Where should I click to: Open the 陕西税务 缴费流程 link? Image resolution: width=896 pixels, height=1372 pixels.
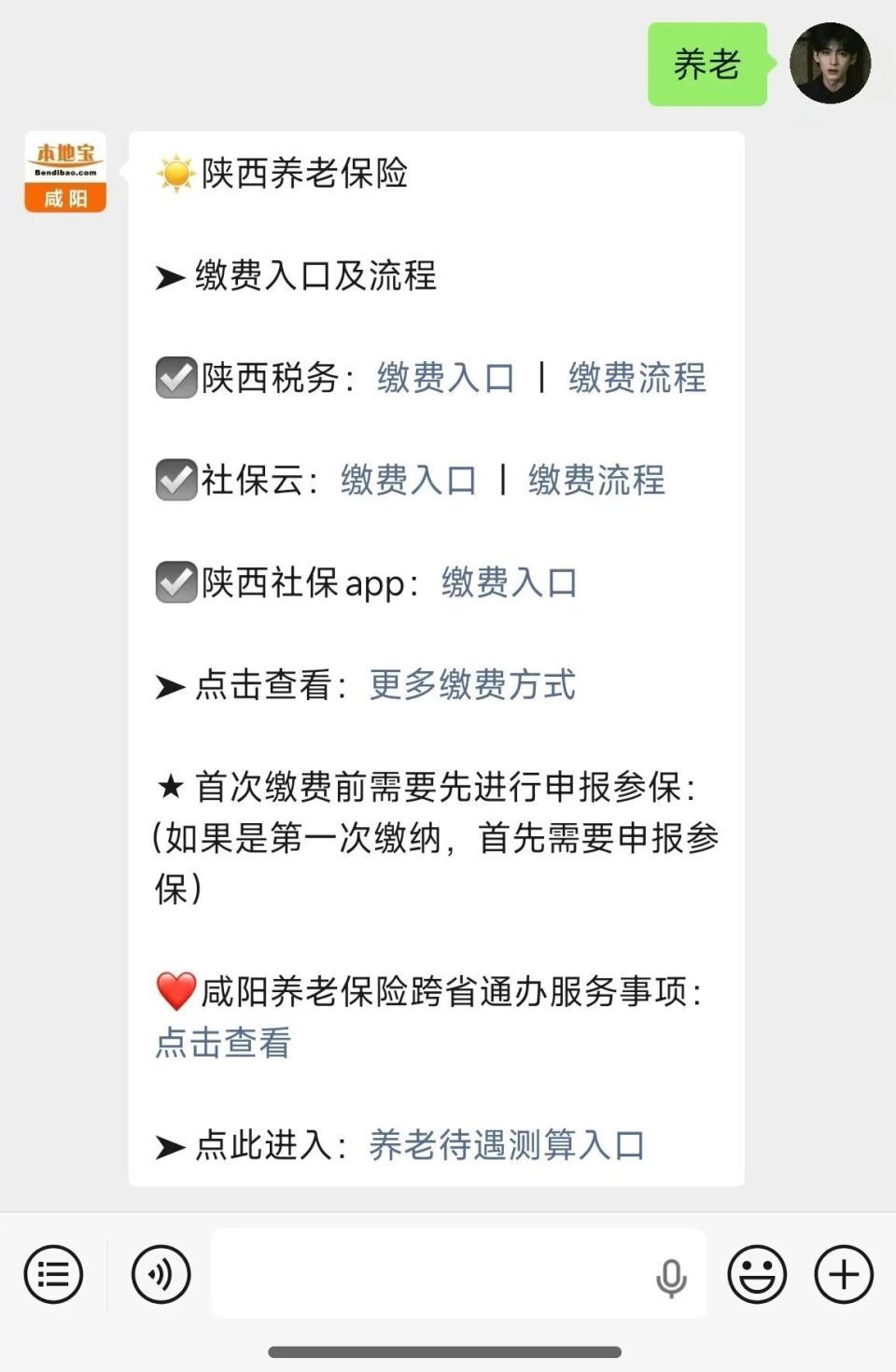pyautogui.click(x=637, y=378)
